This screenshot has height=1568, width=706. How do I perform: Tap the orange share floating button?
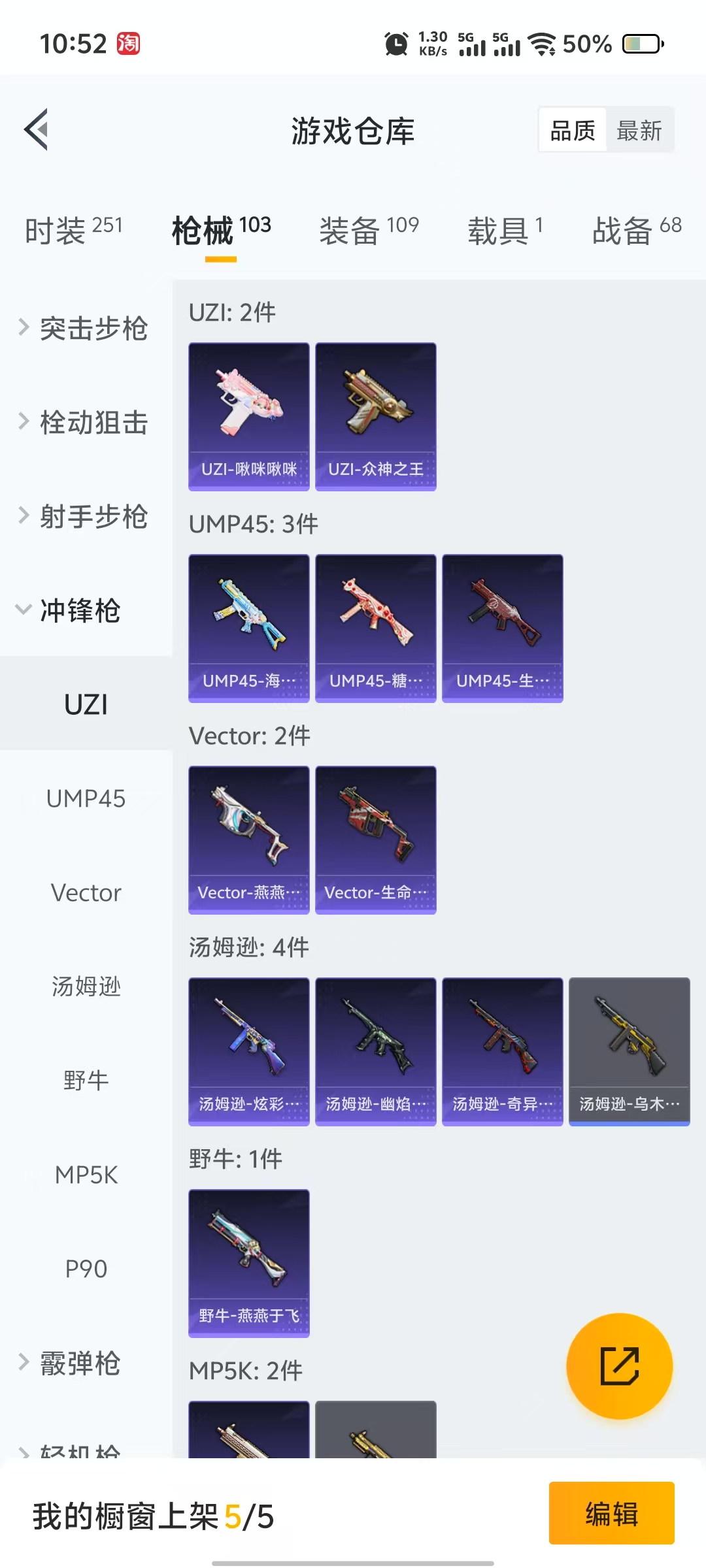[619, 1365]
